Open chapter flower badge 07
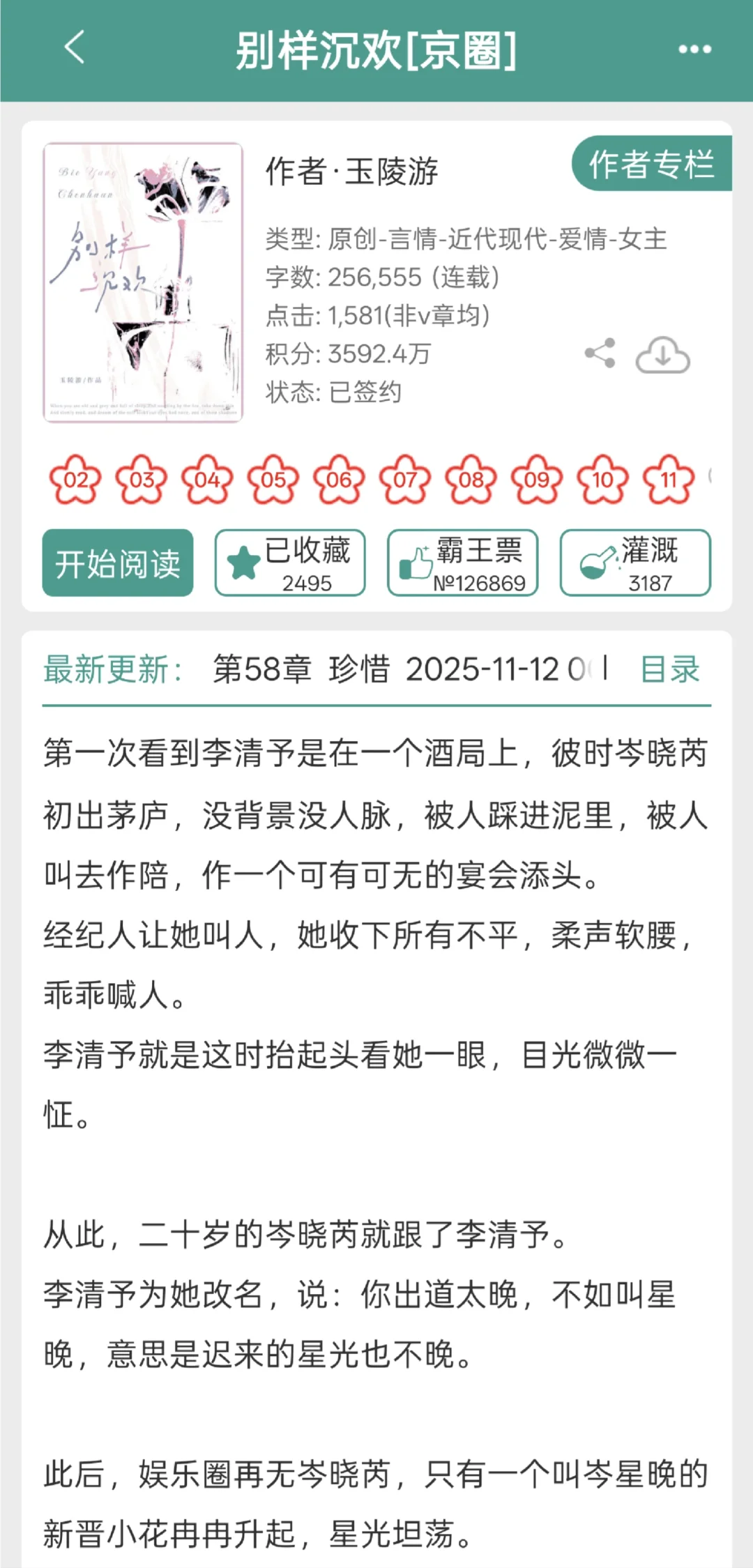This screenshot has height=1568, width=753. 405,478
